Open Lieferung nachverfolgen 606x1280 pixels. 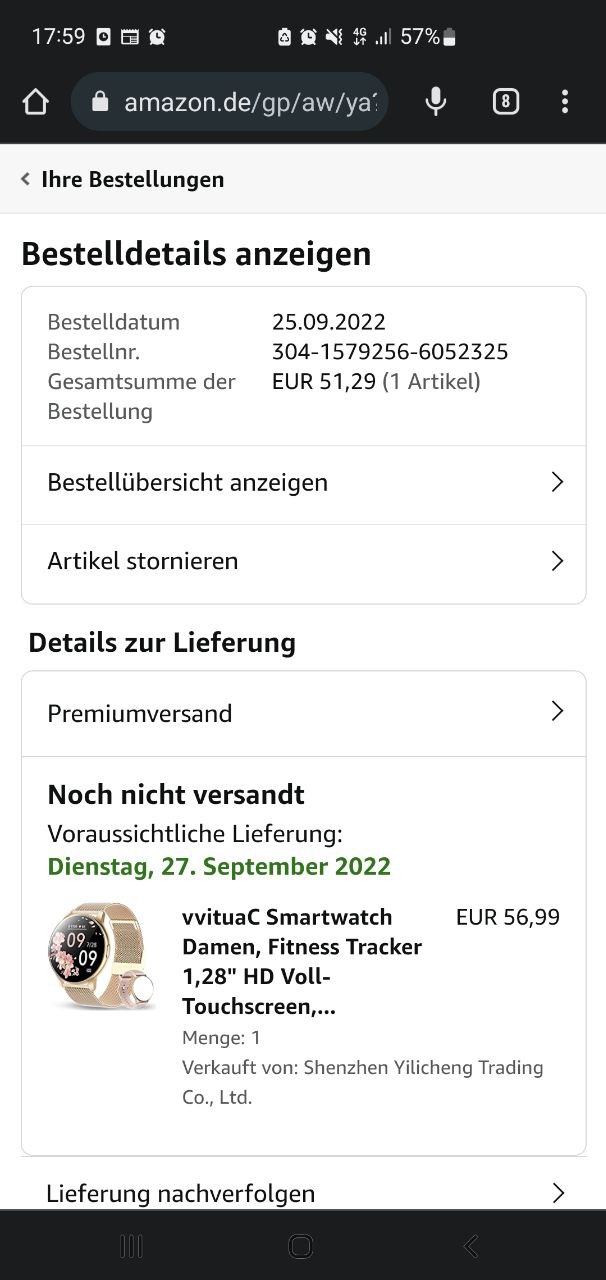[x=303, y=1193]
